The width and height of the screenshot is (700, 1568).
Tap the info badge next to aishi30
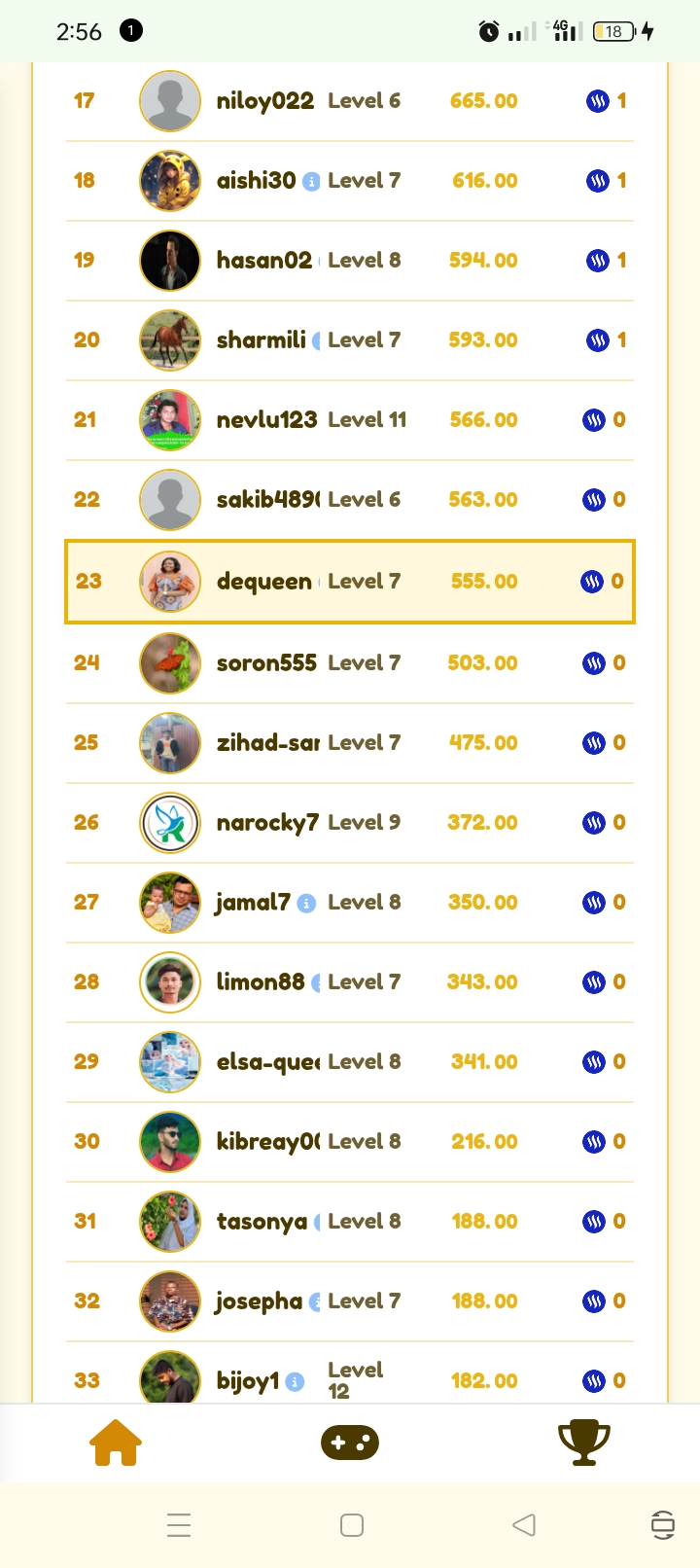coord(311,182)
